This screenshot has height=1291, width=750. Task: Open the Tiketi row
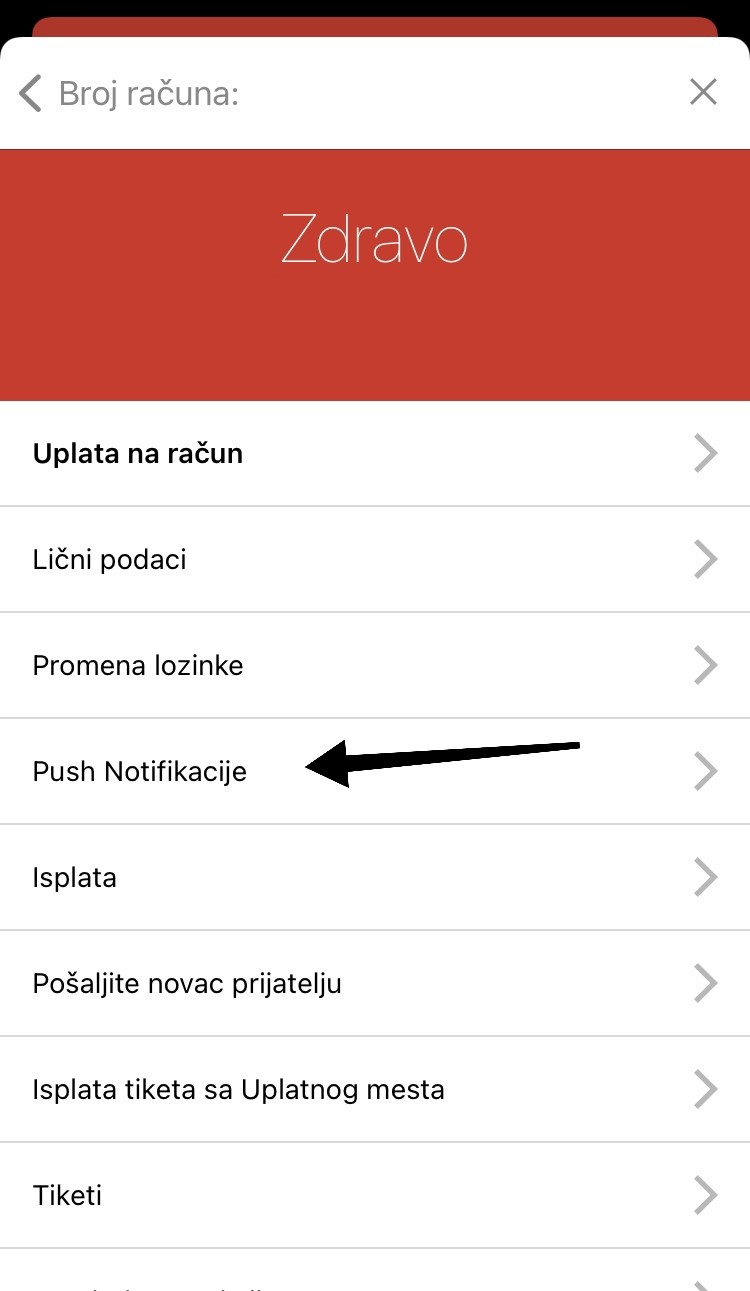(375, 1196)
